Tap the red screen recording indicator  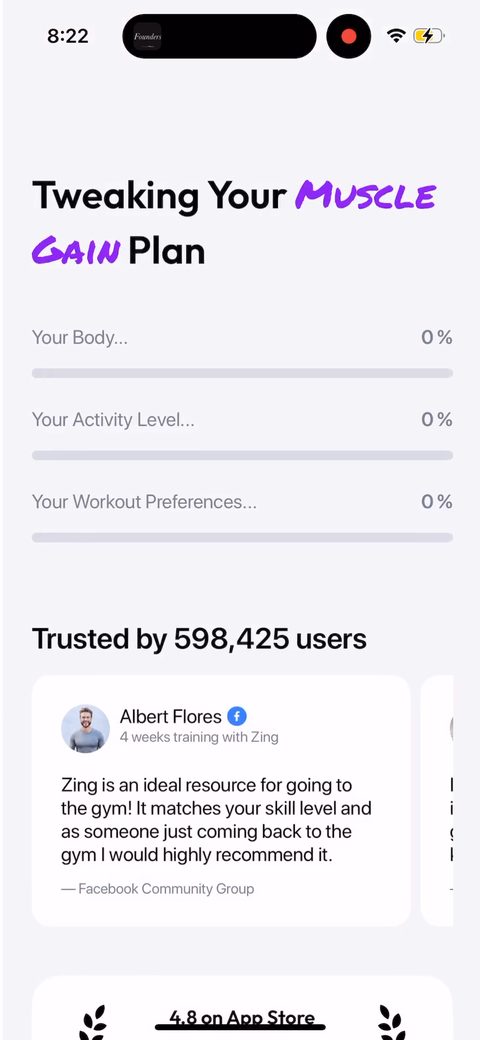pos(349,36)
